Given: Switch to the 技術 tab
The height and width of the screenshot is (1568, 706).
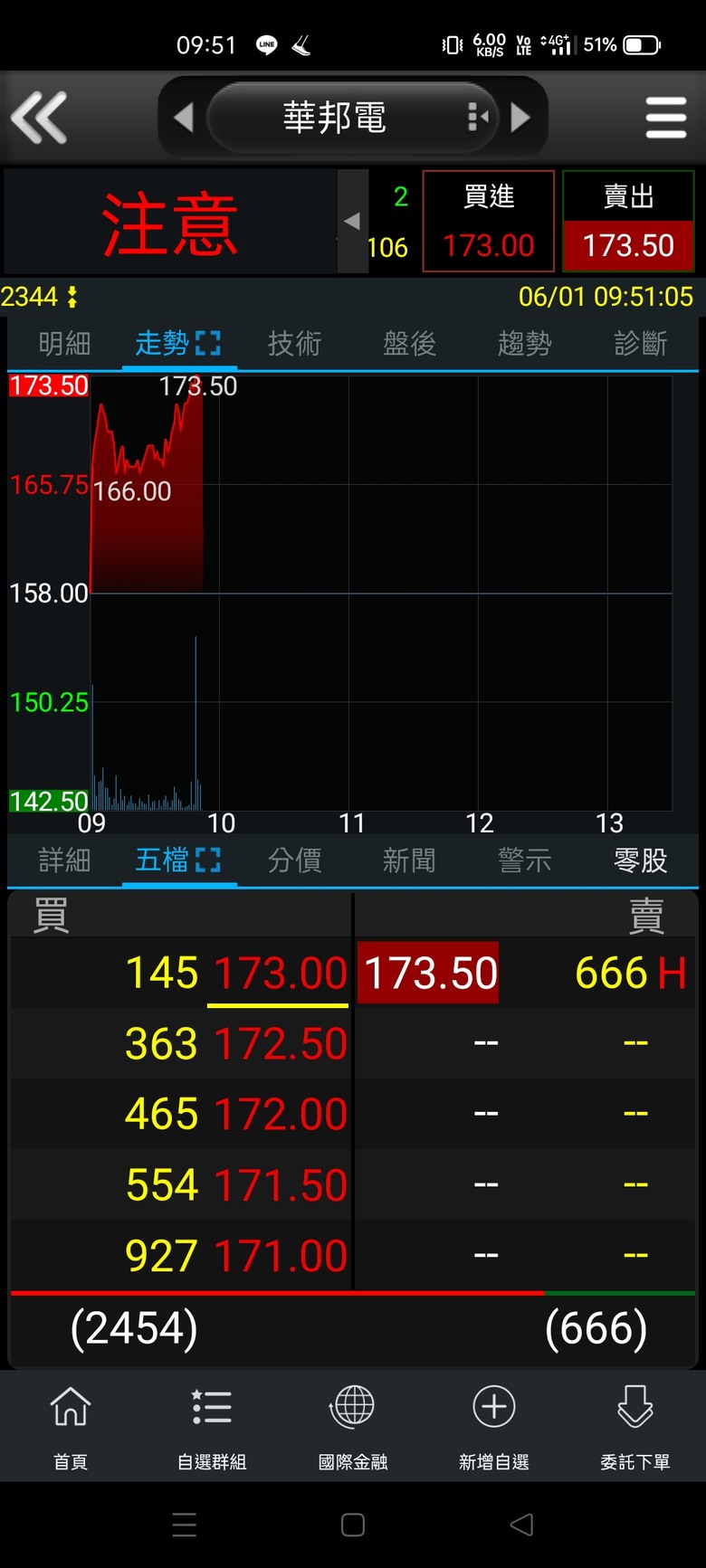Looking at the screenshot, I should point(294,344).
